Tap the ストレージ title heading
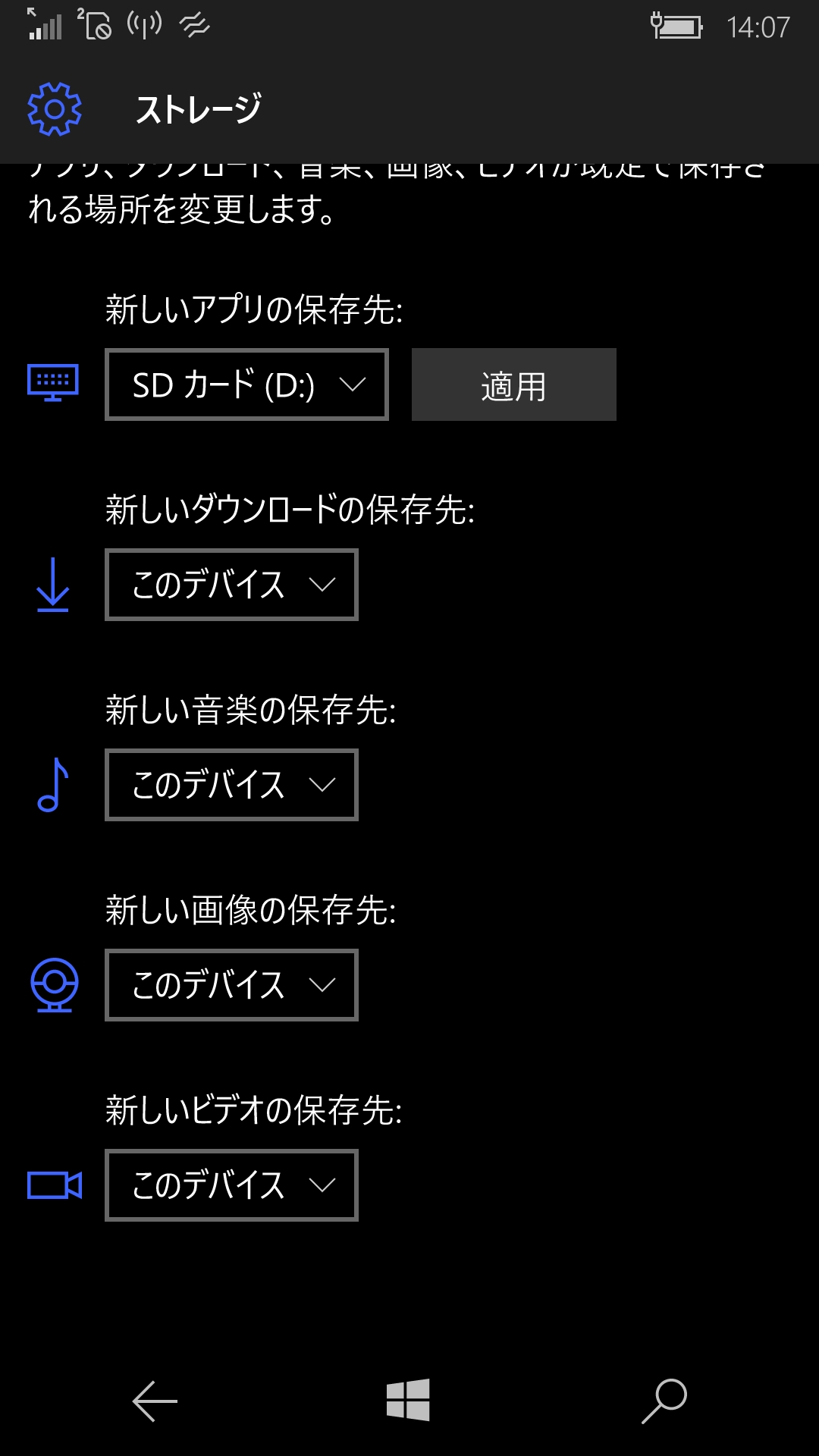Screen dimensions: 819x1456 coord(199,108)
